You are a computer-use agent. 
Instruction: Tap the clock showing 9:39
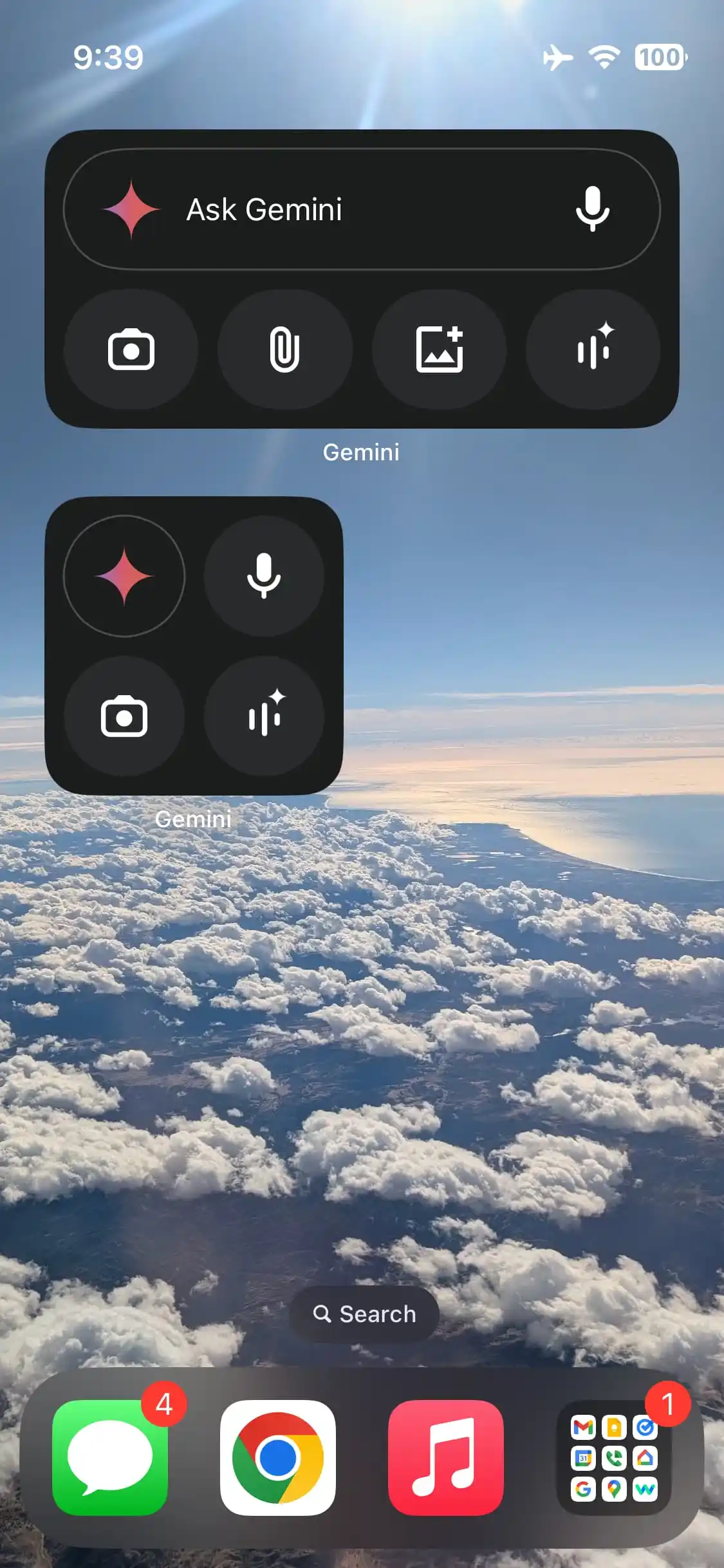point(108,58)
